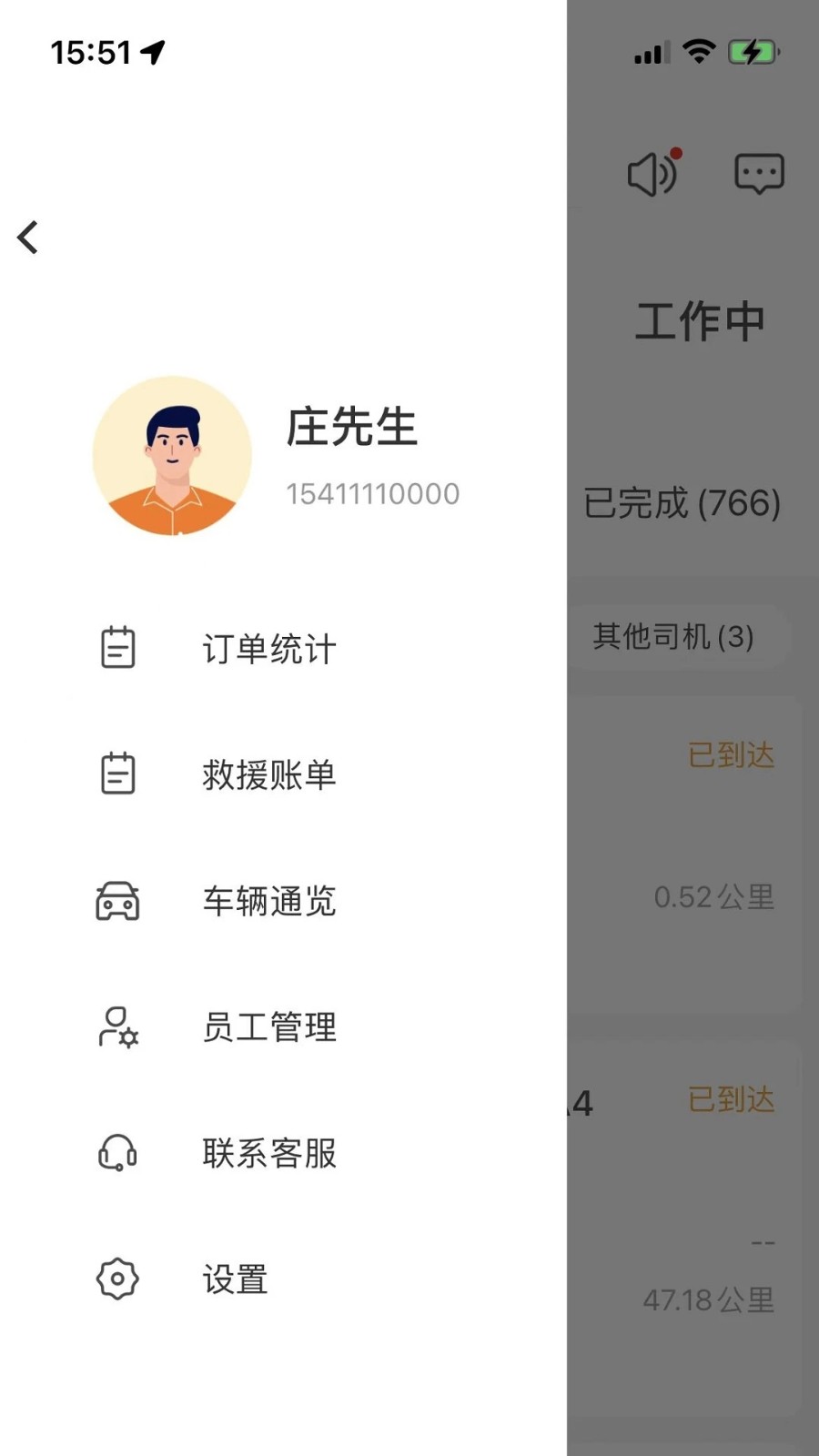
Task: Open 订单统计 order statistics
Action: [269, 649]
